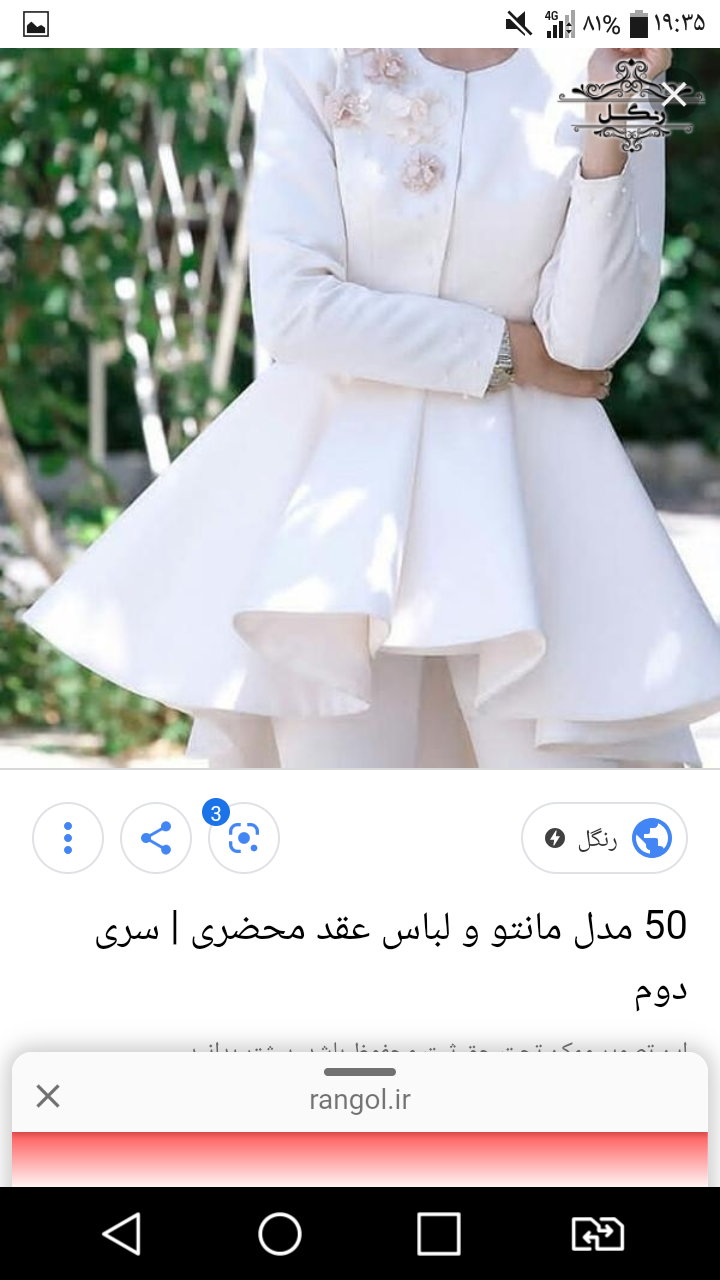Share this image
This screenshot has width=720, height=1280.
(156, 837)
